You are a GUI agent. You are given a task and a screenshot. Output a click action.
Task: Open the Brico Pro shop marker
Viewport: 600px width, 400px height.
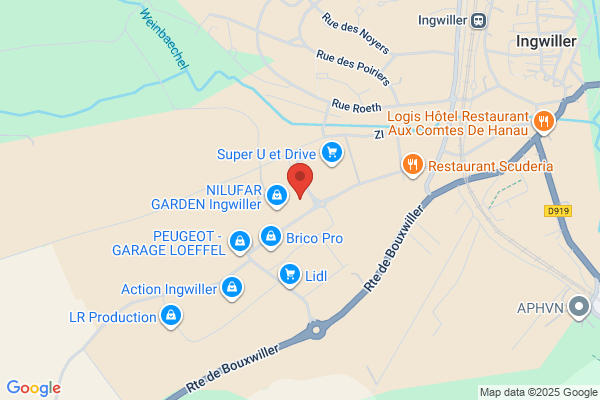tap(271, 237)
